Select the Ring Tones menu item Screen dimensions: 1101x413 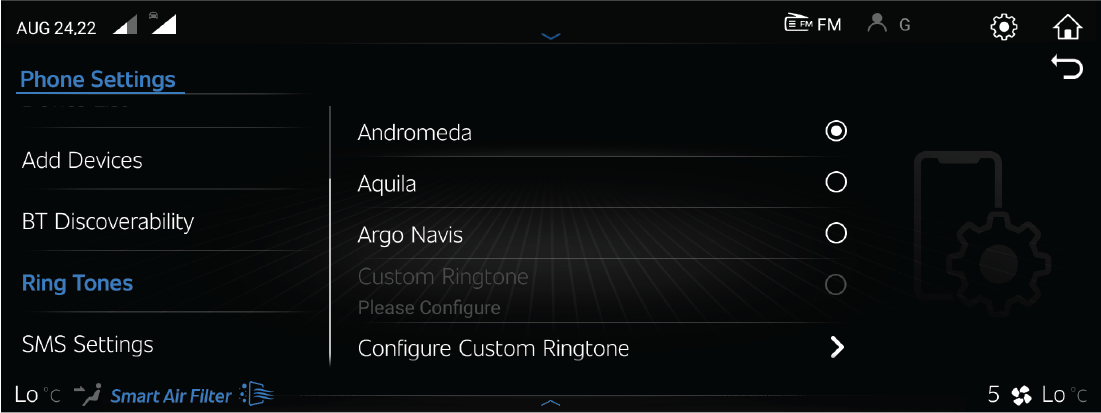coord(78,284)
